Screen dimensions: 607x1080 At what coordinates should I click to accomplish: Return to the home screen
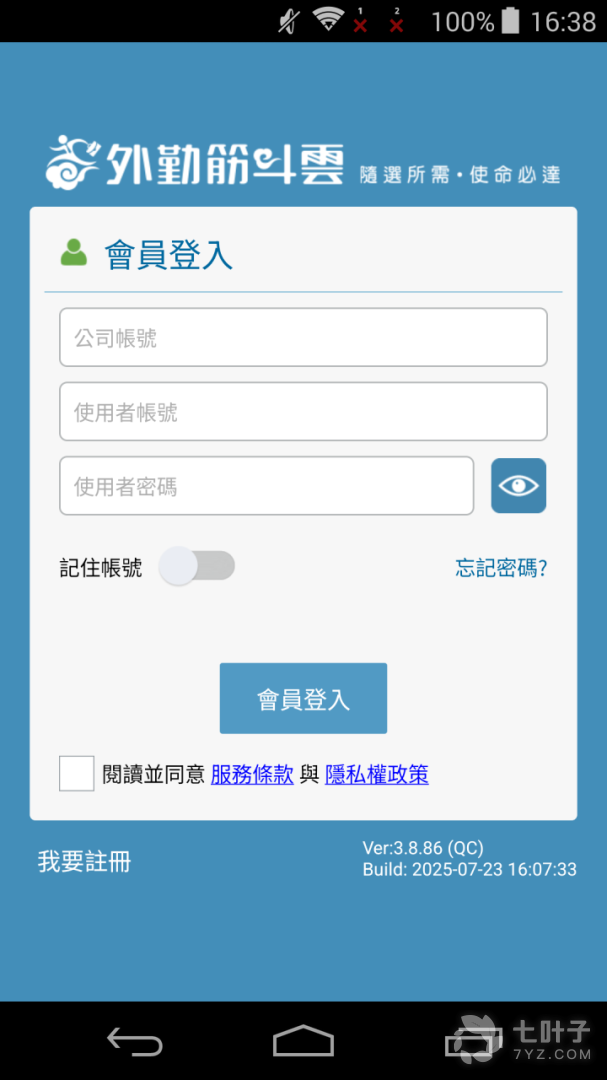[303, 1042]
